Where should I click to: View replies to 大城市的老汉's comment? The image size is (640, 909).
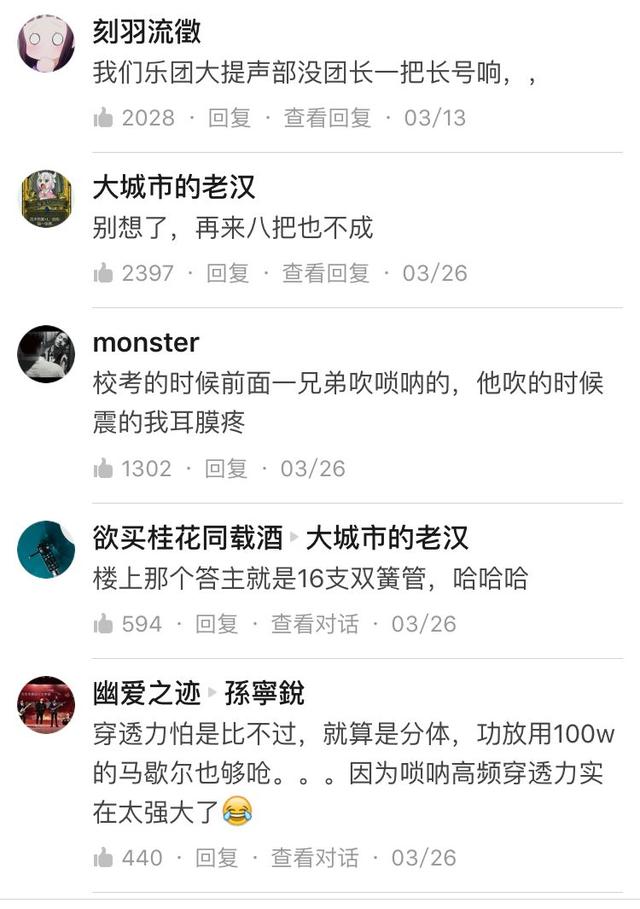tap(326, 273)
